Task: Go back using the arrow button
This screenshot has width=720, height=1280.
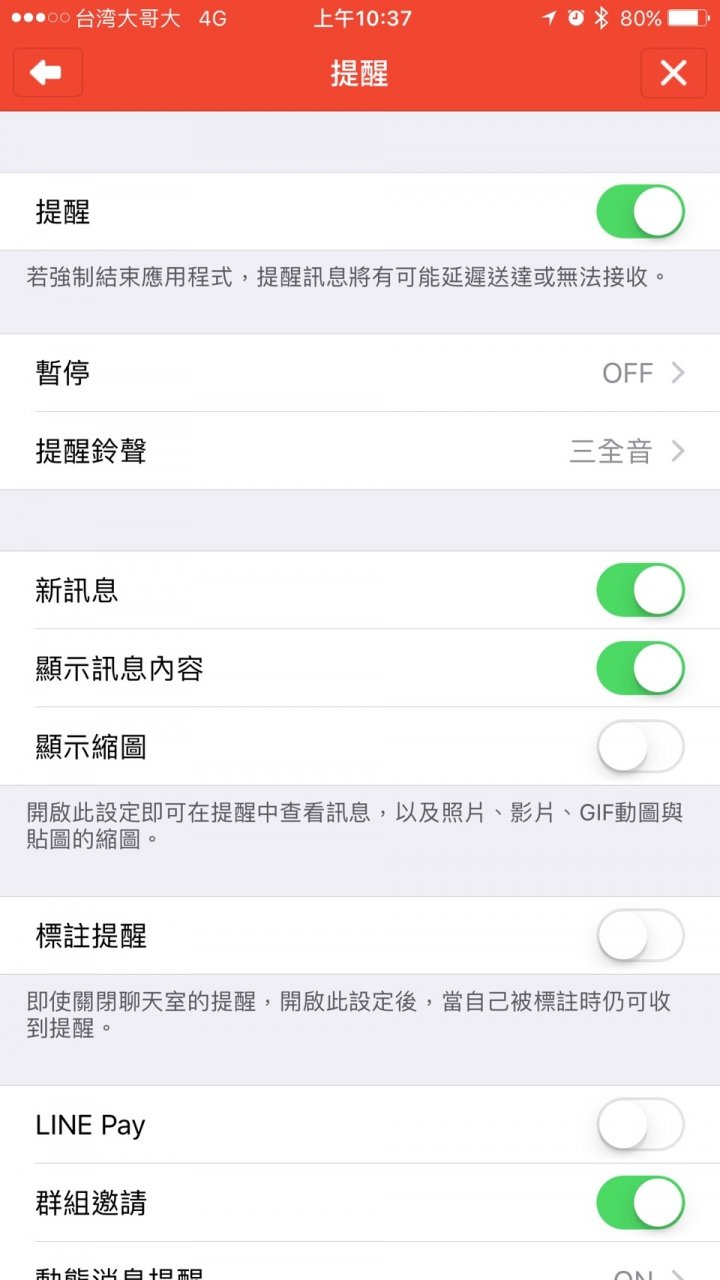Action: click(47, 73)
